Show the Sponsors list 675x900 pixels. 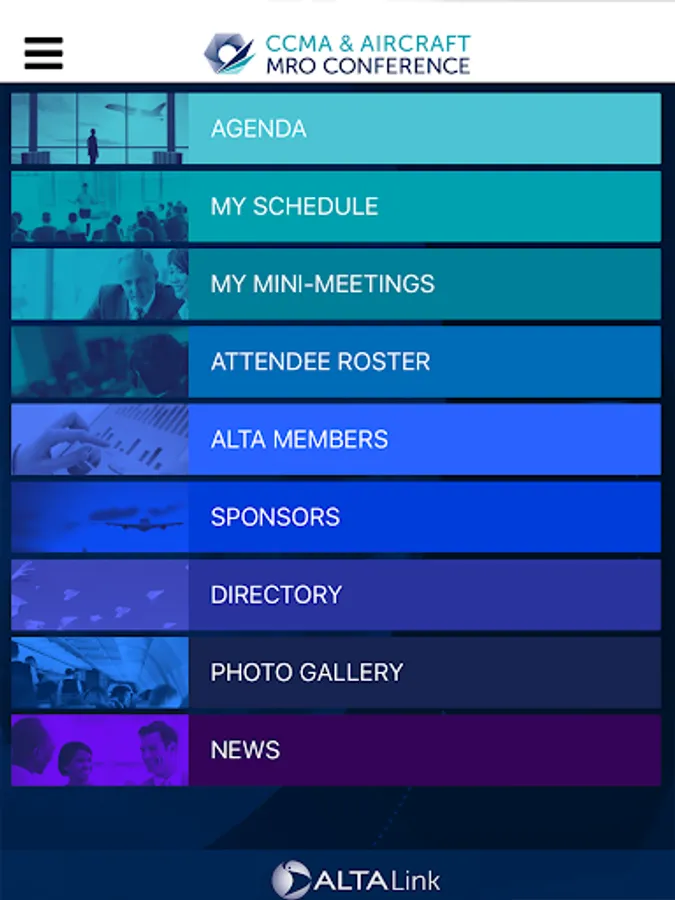(336, 517)
